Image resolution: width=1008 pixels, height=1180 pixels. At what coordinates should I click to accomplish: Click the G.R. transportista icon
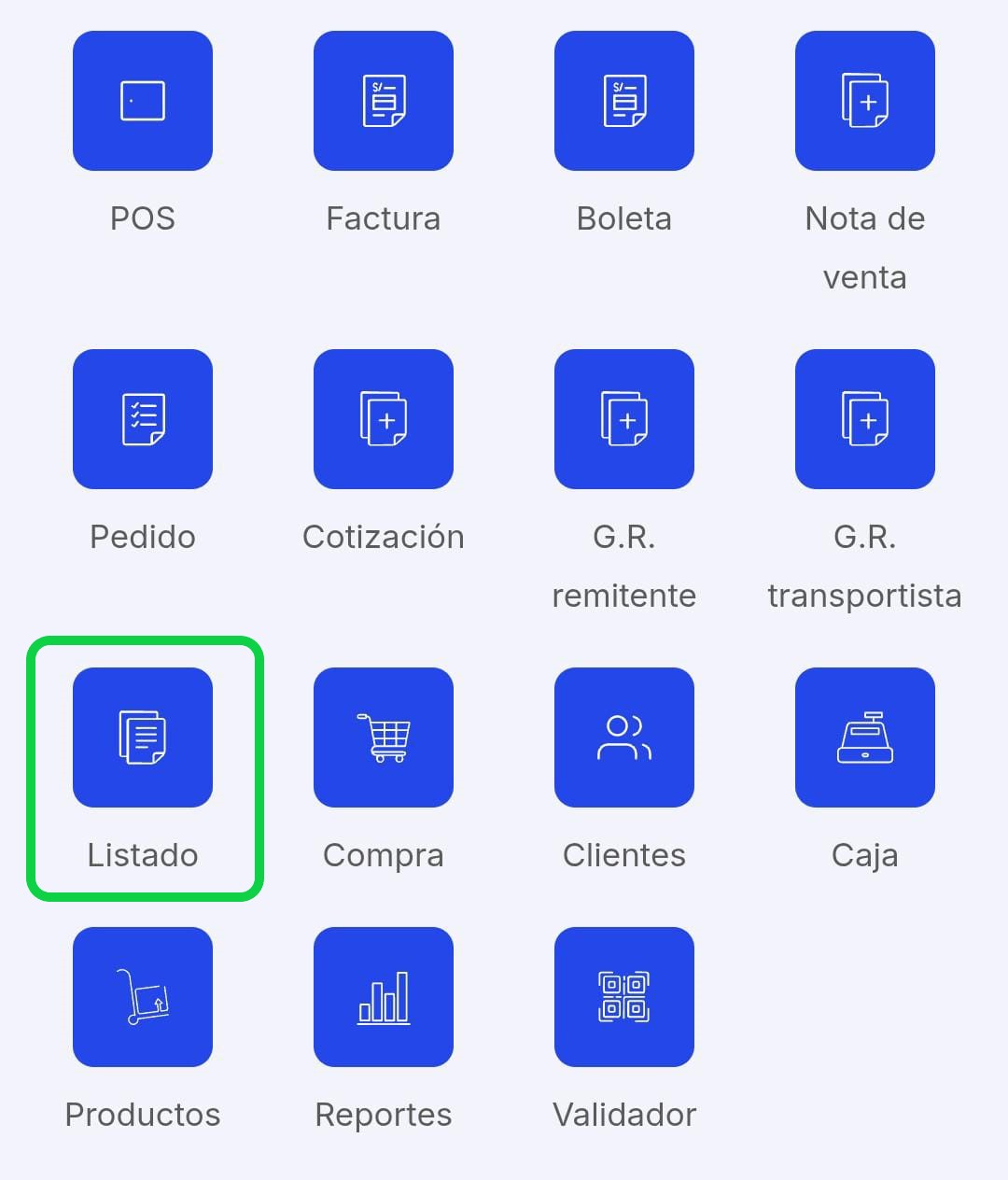[864, 418]
